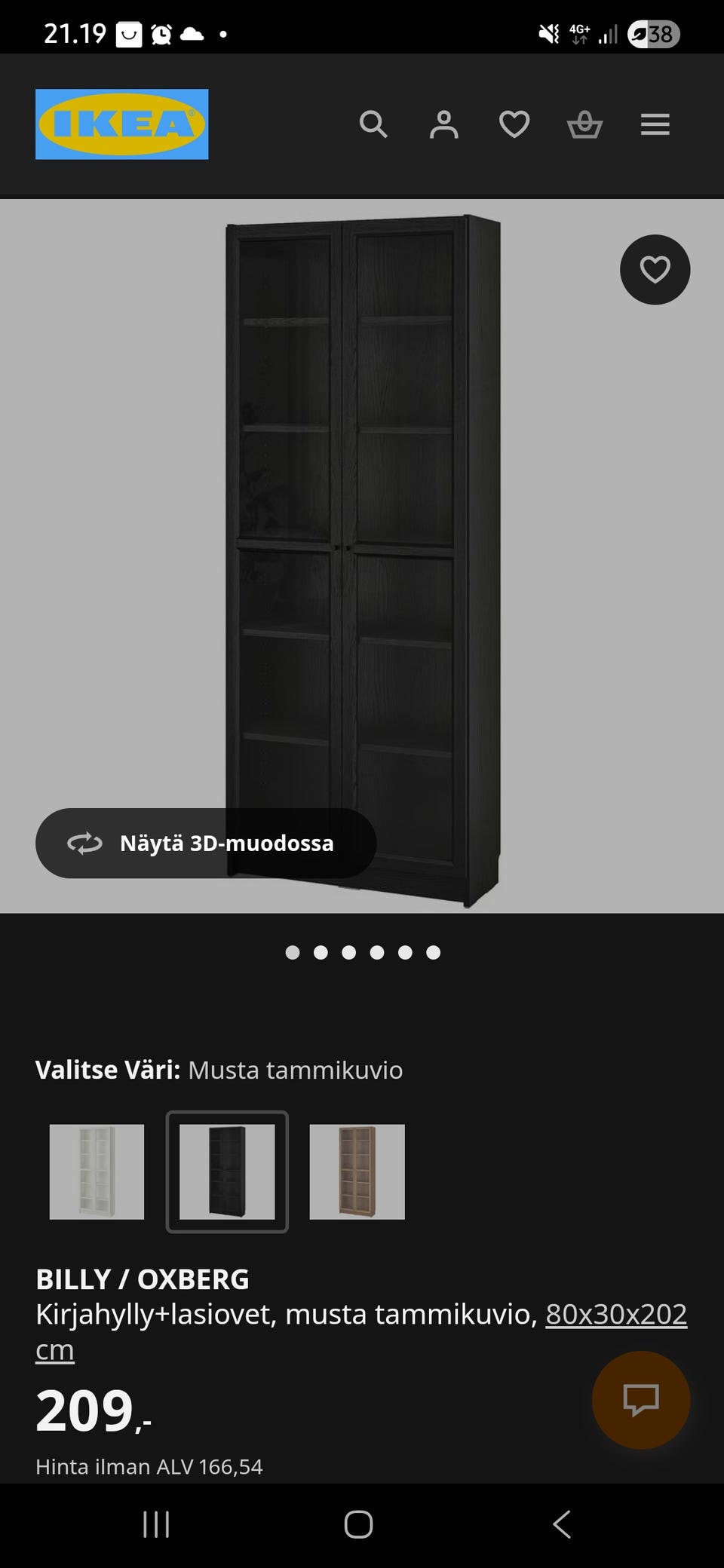Screen dimensions: 724x1568
Task: Select the brown oak color swatch
Action: coord(357,1173)
